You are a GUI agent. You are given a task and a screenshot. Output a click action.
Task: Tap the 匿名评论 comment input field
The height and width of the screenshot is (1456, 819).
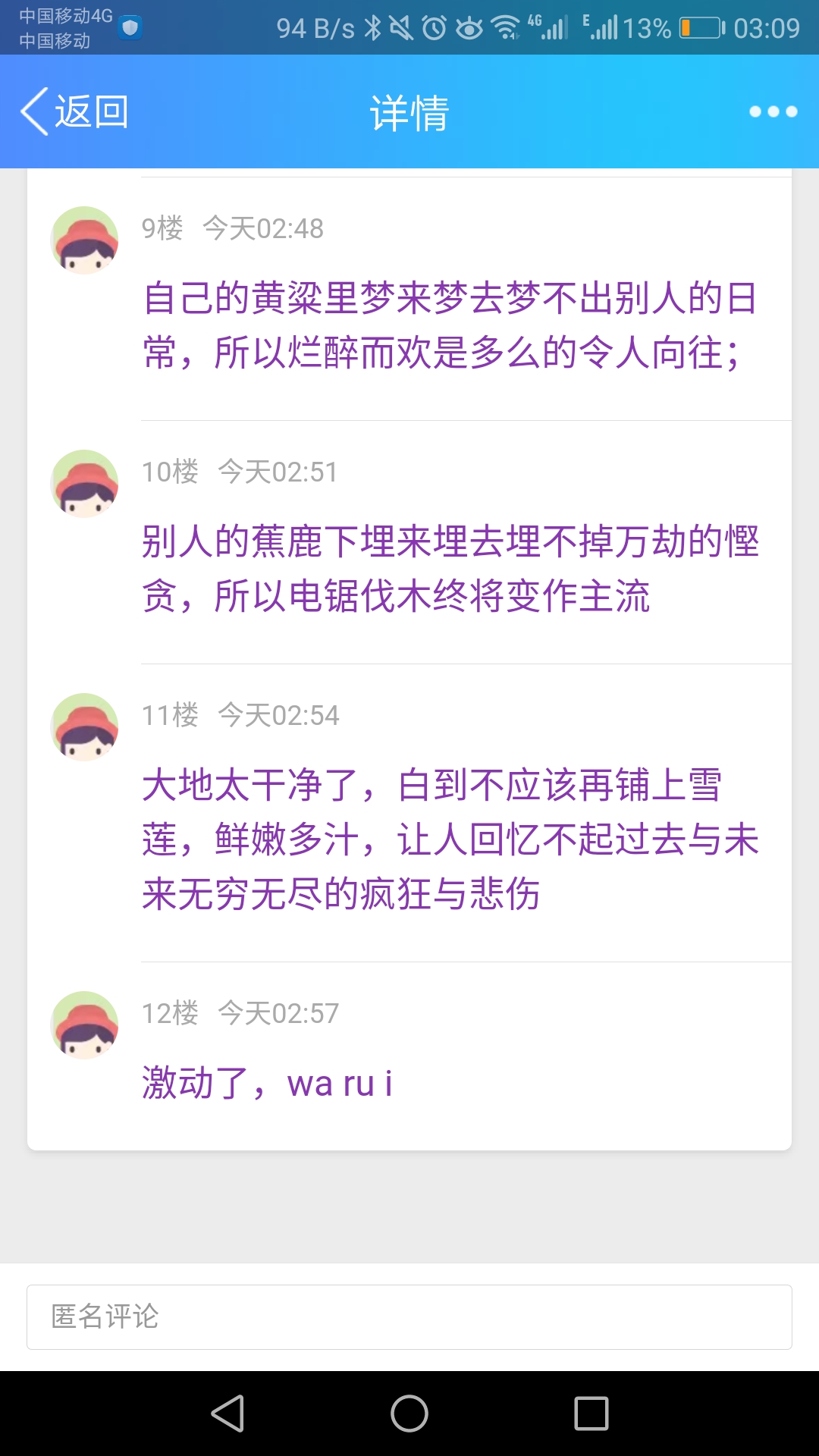[409, 1317]
